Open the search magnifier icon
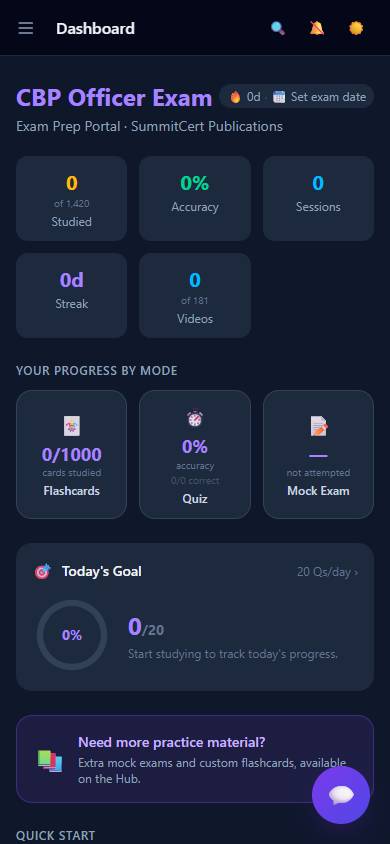Image resolution: width=390 pixels, height=844 pixels. 278,28
